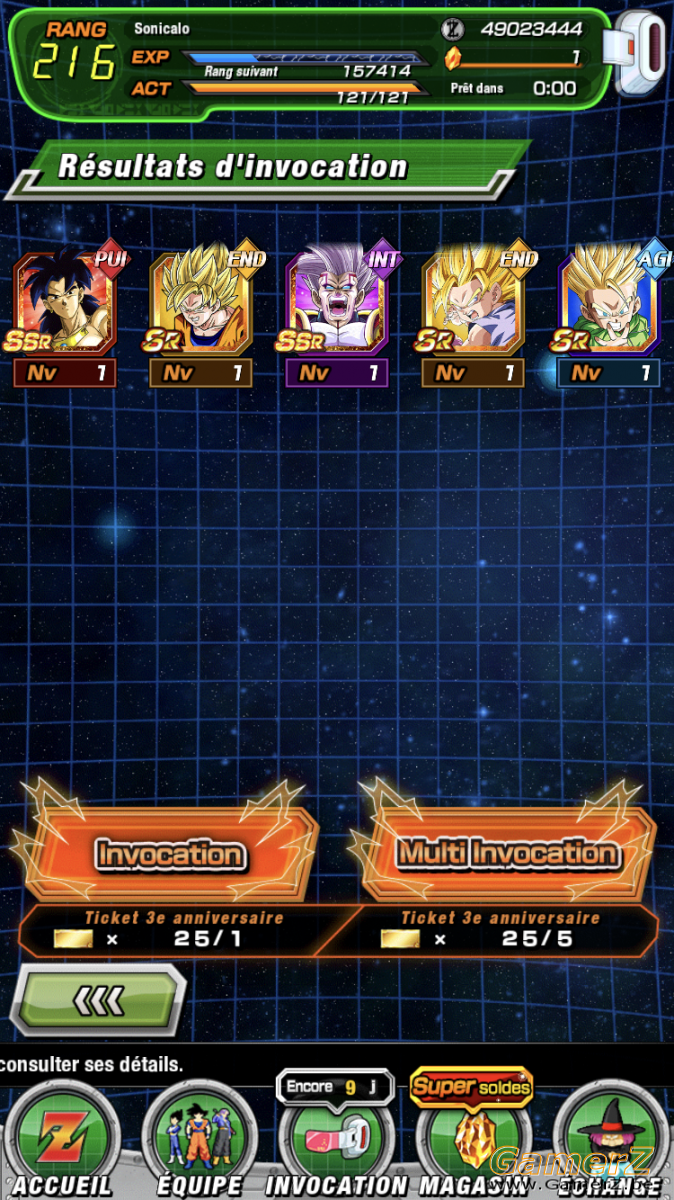Open the AGI SR character card
674x1200 pixels.
click(609, 304)
